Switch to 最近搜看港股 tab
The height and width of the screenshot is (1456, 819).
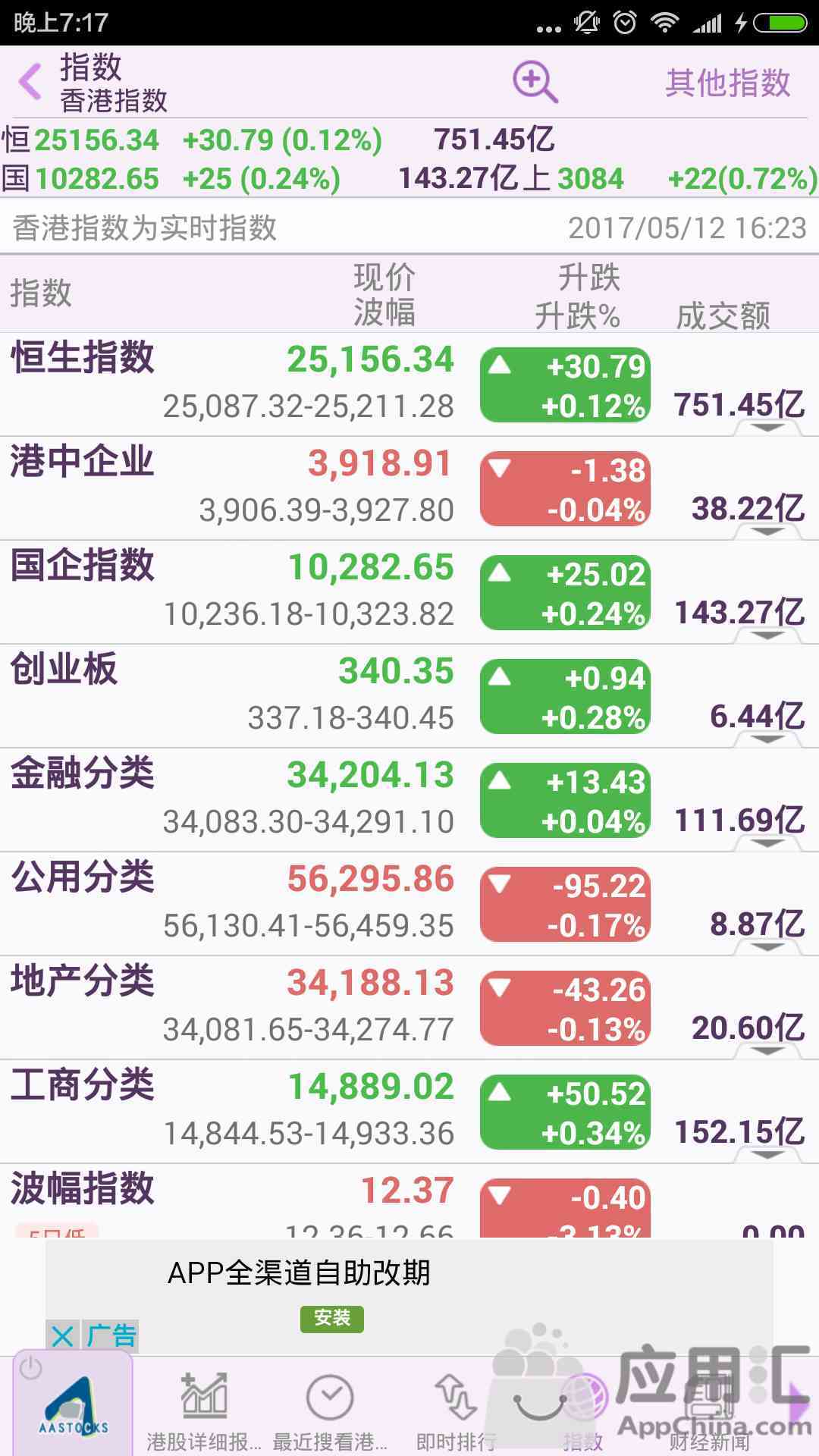[330, 1410]
